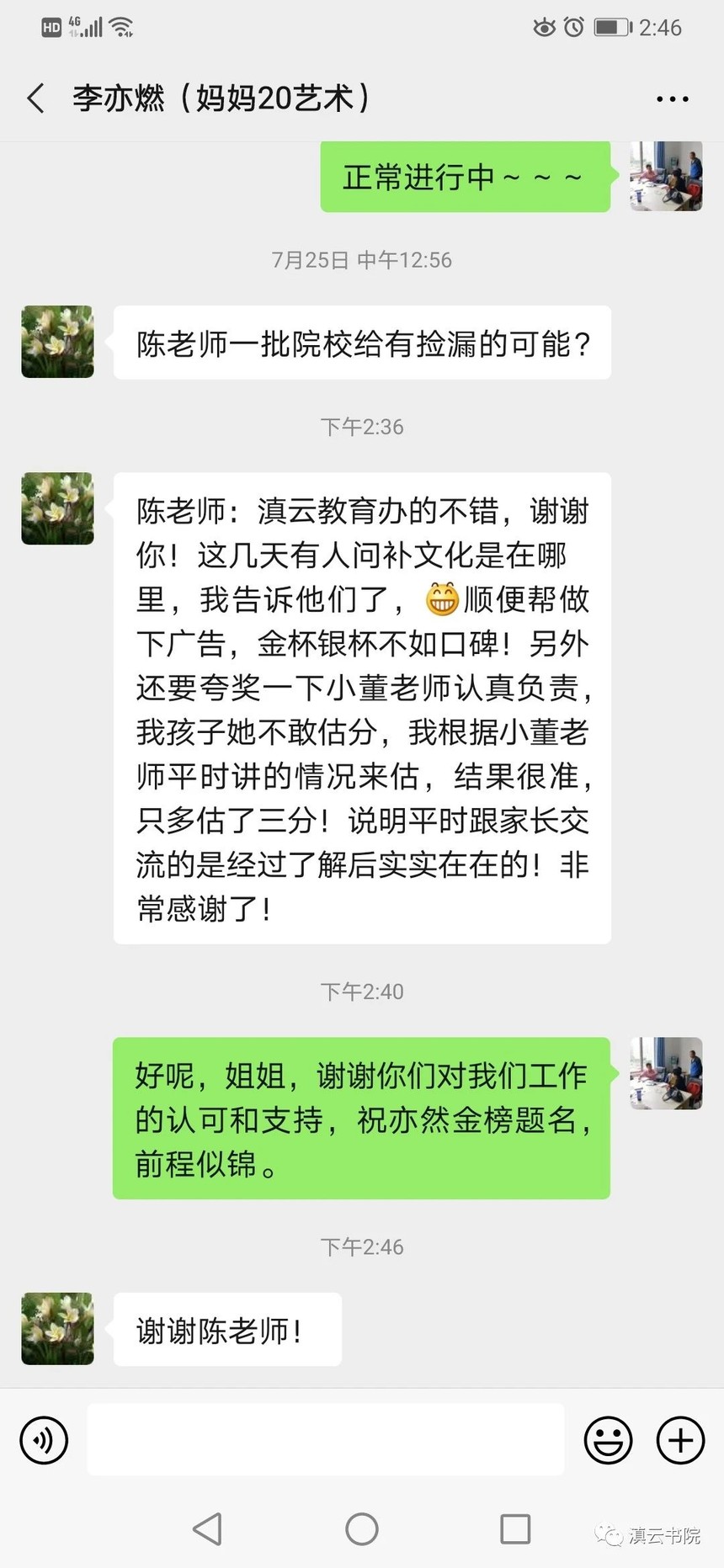The image size is (724, 1568).
Task: Open the plus attachment menu
Action: coord(680,1440)
